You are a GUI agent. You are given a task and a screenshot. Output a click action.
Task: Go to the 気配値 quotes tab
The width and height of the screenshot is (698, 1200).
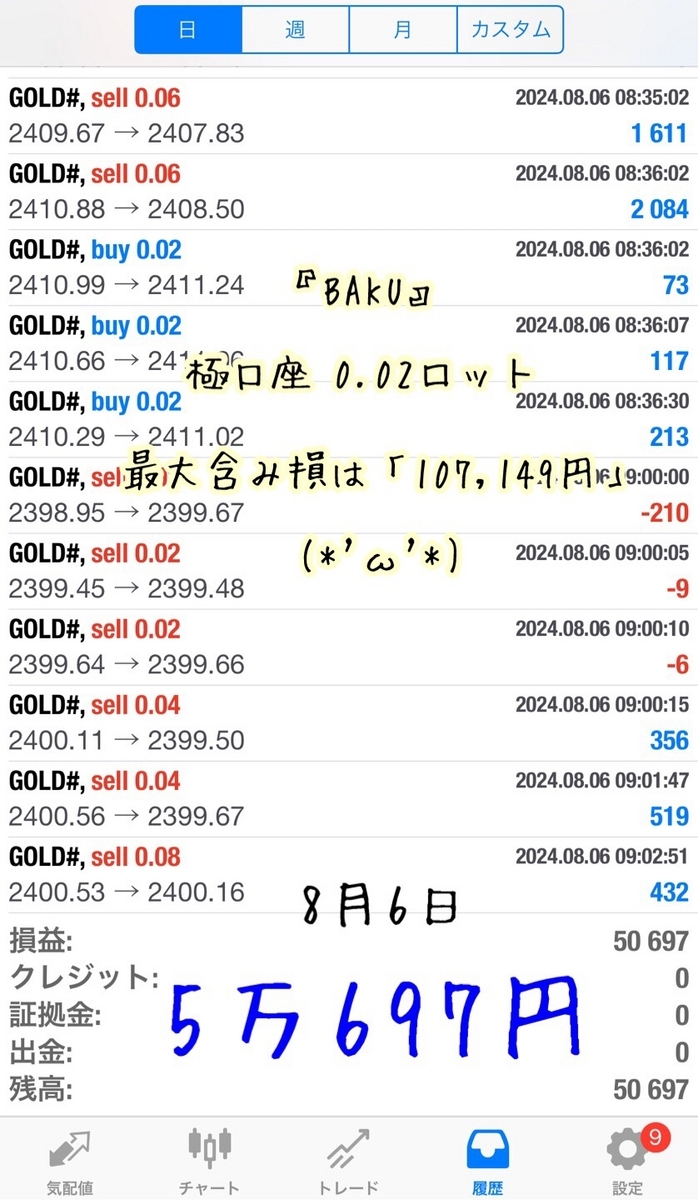coord(70,1160)
